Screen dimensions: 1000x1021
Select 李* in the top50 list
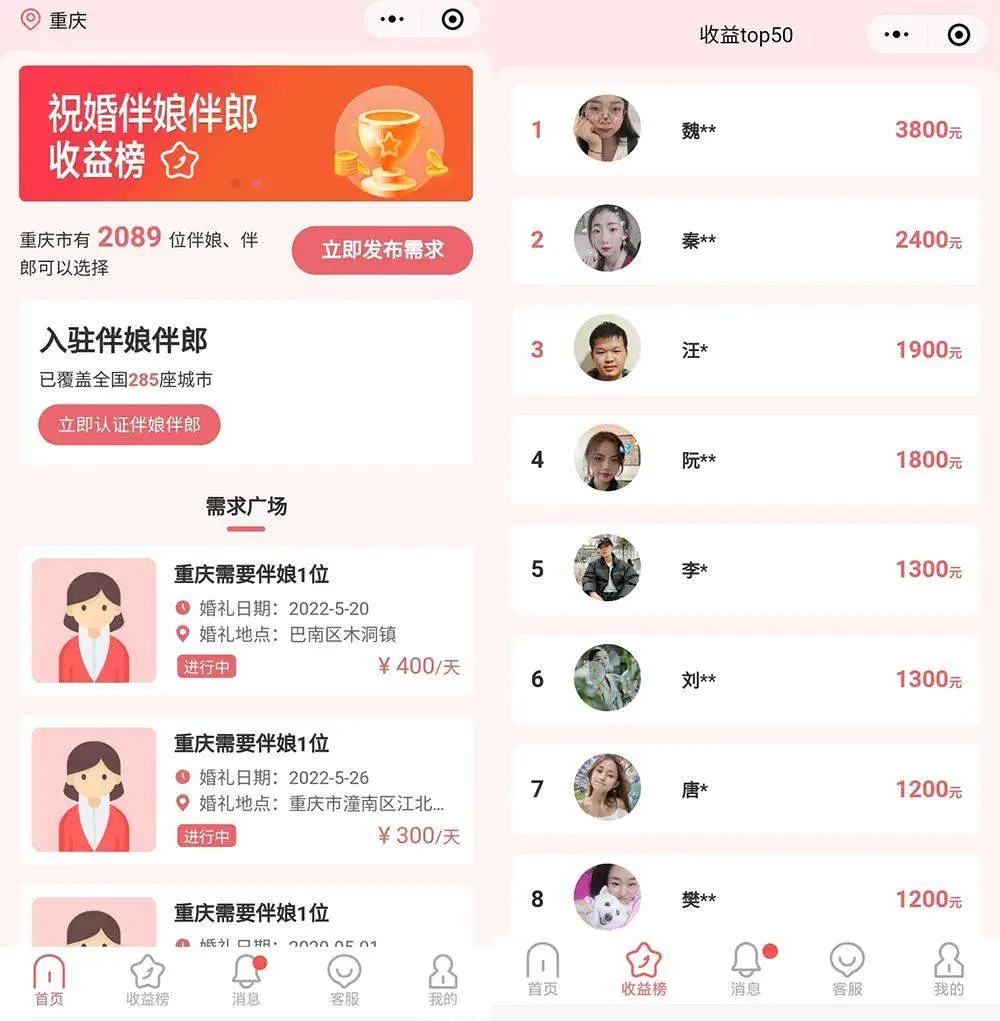(x=745, y=570)
